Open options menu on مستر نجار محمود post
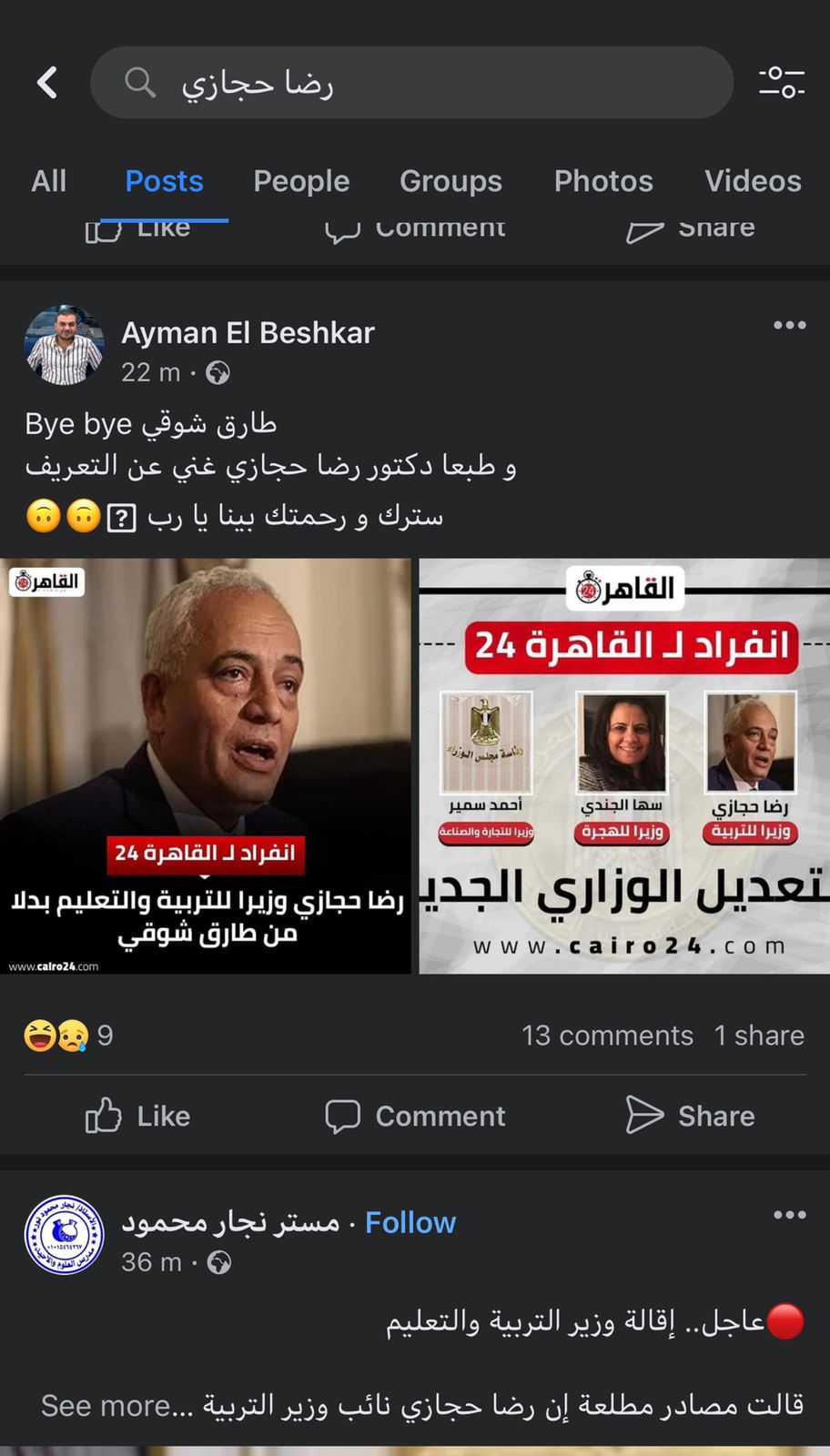The width and height of the screenshot is (830, 1456). pos(789,1216)
